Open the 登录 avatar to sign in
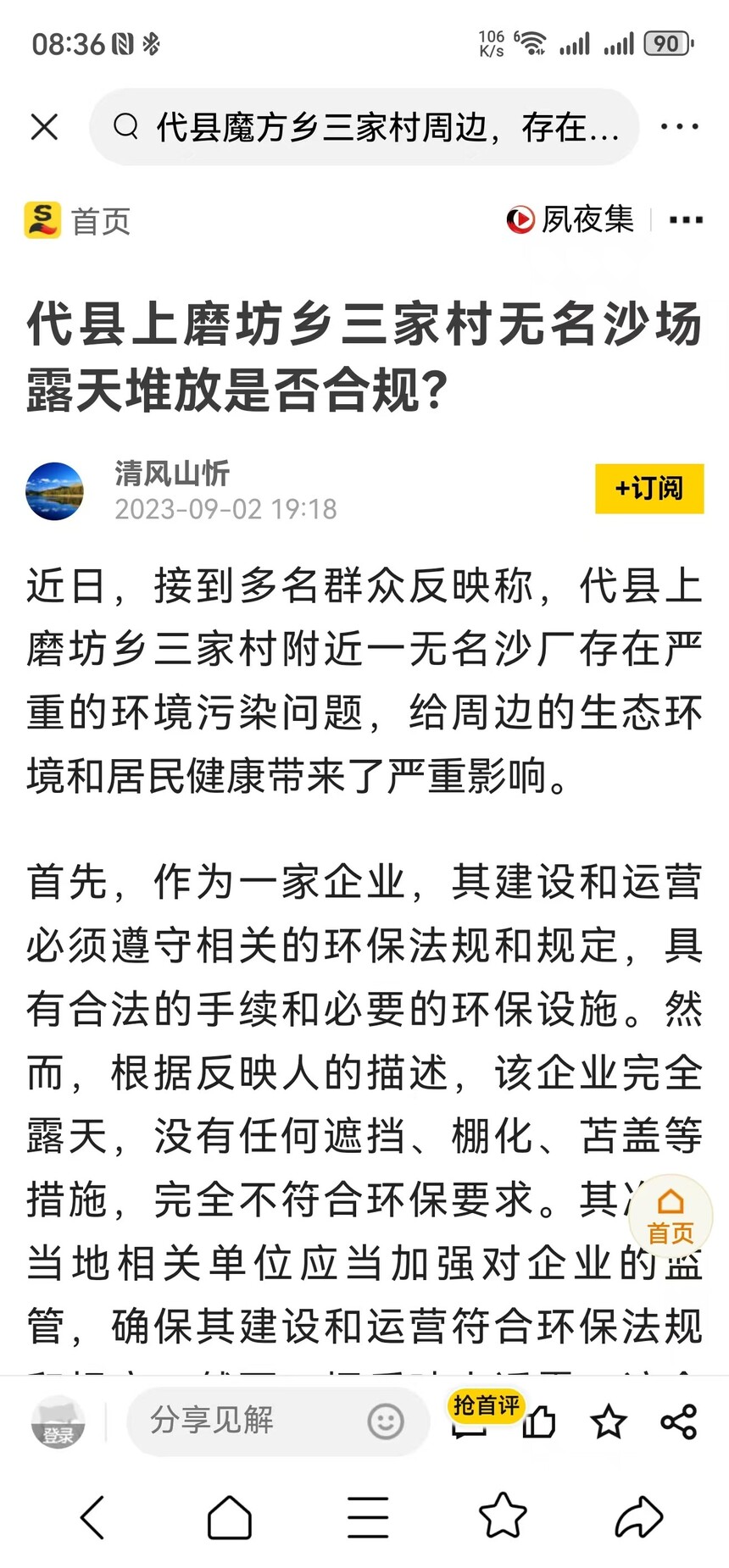The image size is (729, 1568). (58, 1421)
